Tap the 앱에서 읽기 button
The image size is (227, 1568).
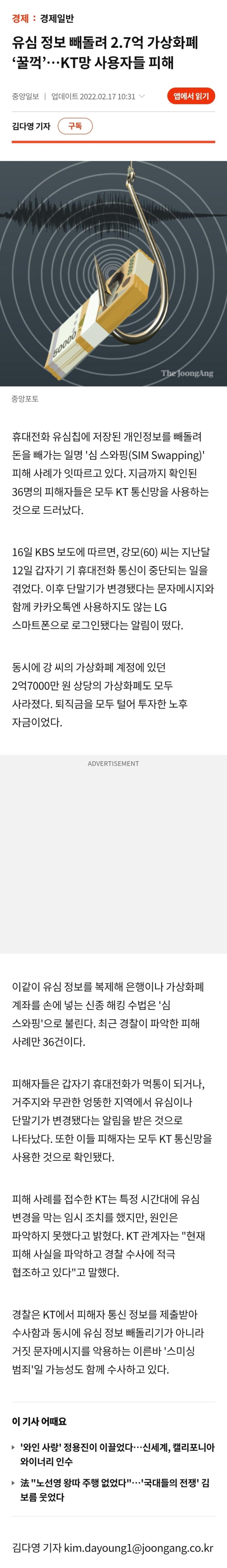tap(191, 96)
